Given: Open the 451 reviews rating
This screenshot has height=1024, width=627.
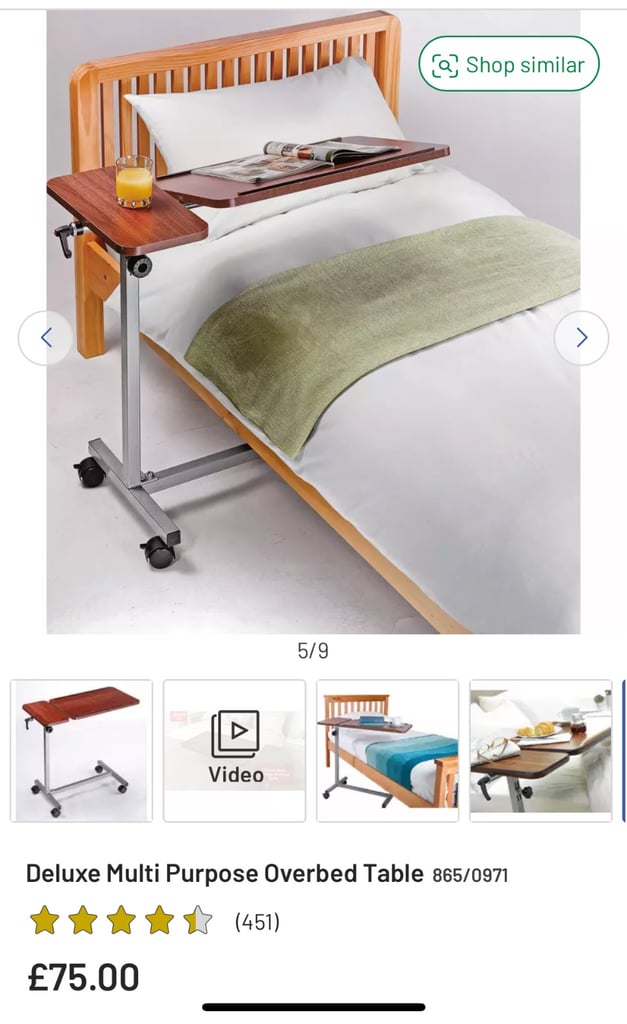Looking at the screenshot, I should pos(155,921).
